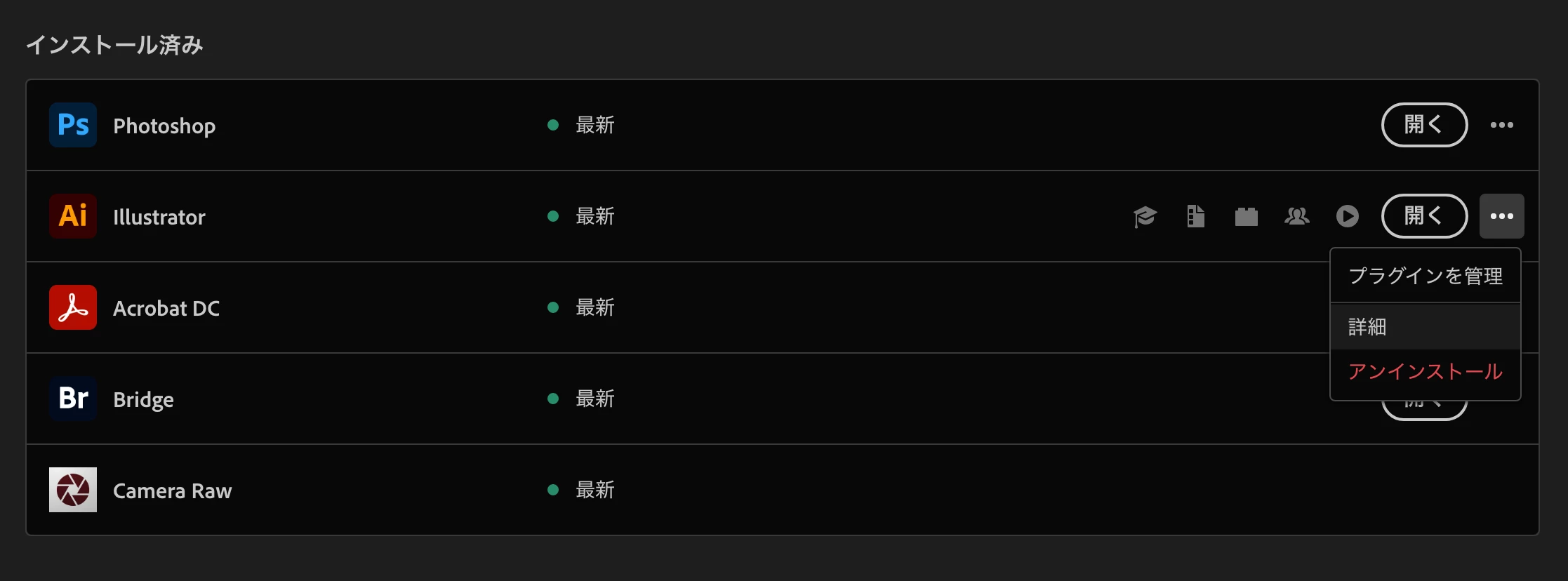Open the more options menu for Photoshop

1501,125
